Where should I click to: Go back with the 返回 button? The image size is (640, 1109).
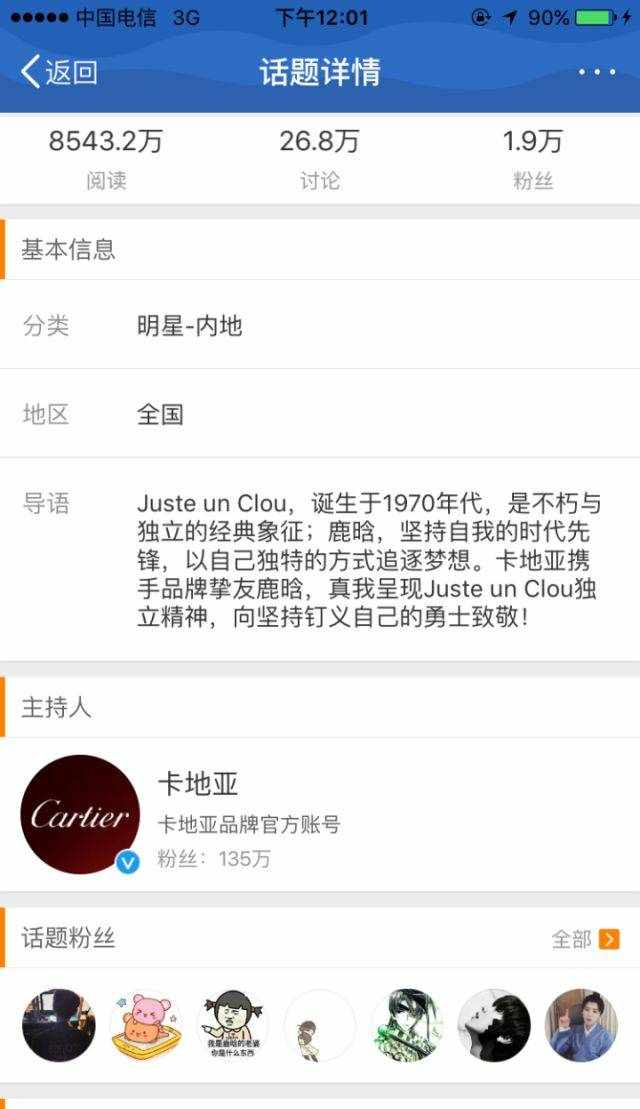point(59,72)
